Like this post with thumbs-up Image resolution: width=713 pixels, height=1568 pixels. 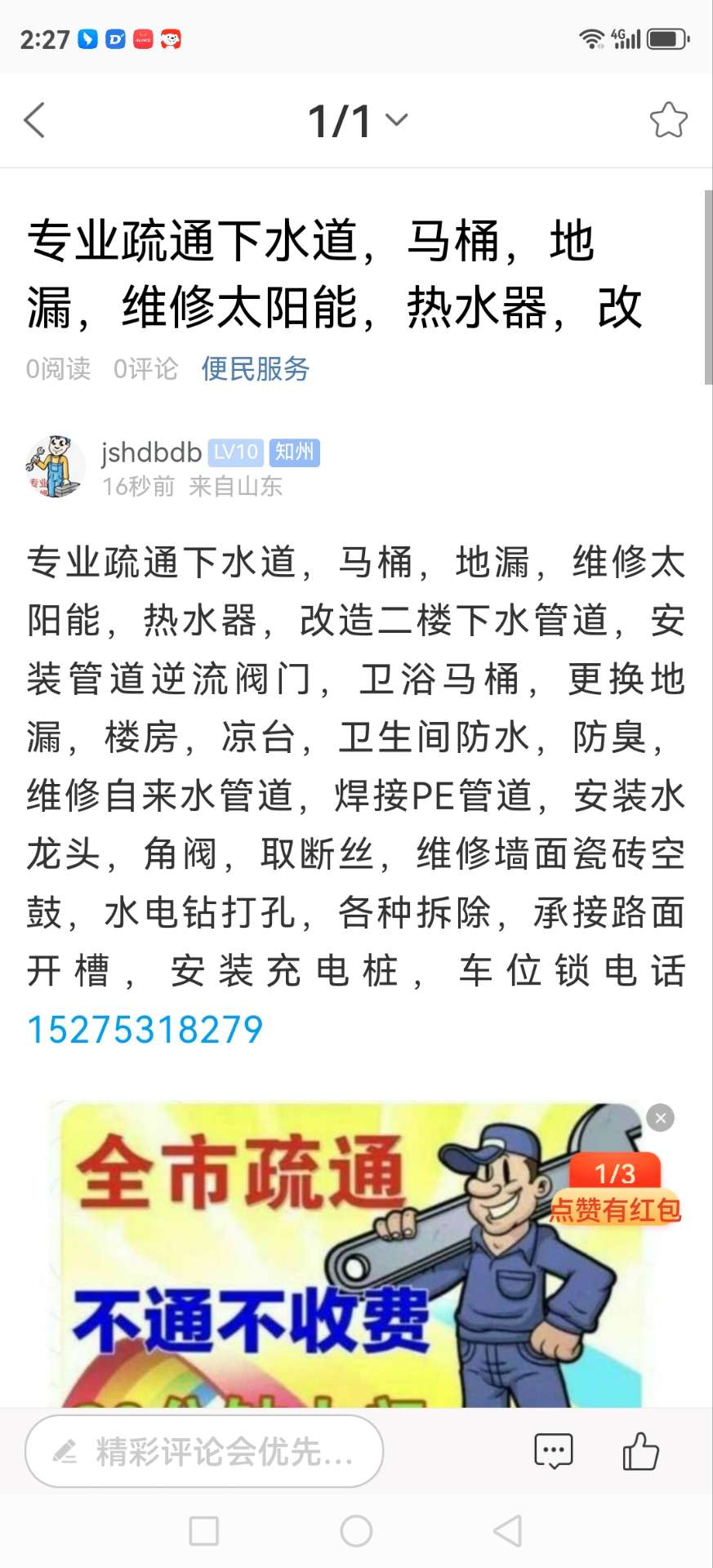click(x=640, y=1451)
